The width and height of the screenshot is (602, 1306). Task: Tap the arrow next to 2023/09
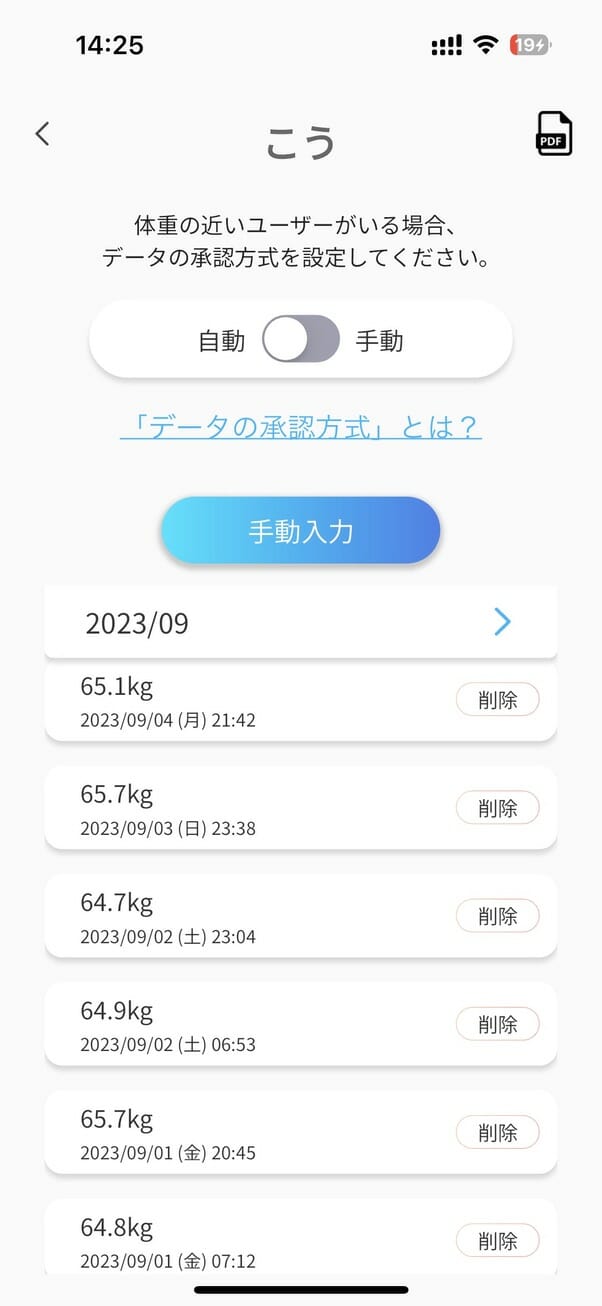pos(503,622)
